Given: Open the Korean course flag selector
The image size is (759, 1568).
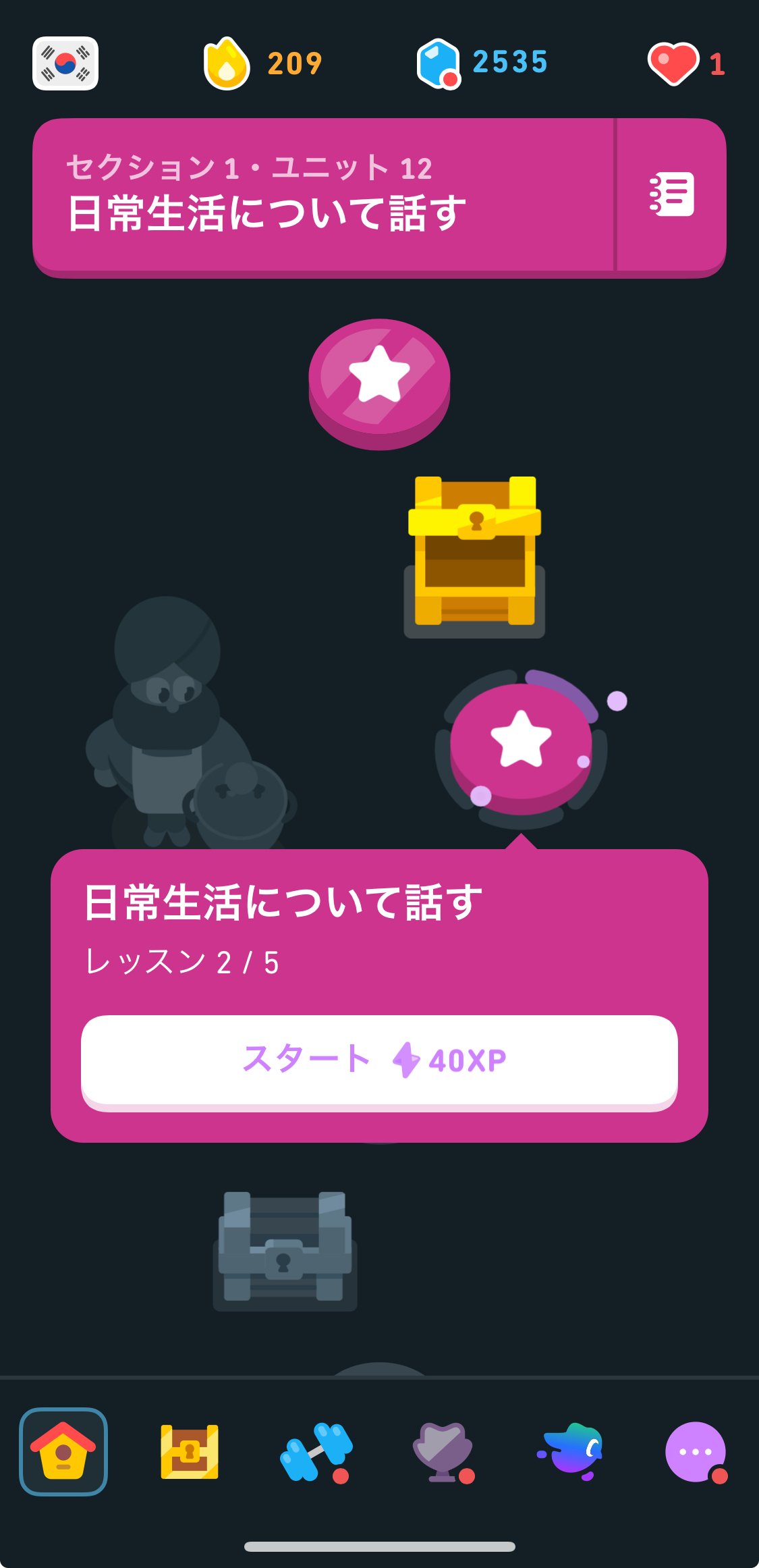Looking at the screenshot, I should (65, 63).
